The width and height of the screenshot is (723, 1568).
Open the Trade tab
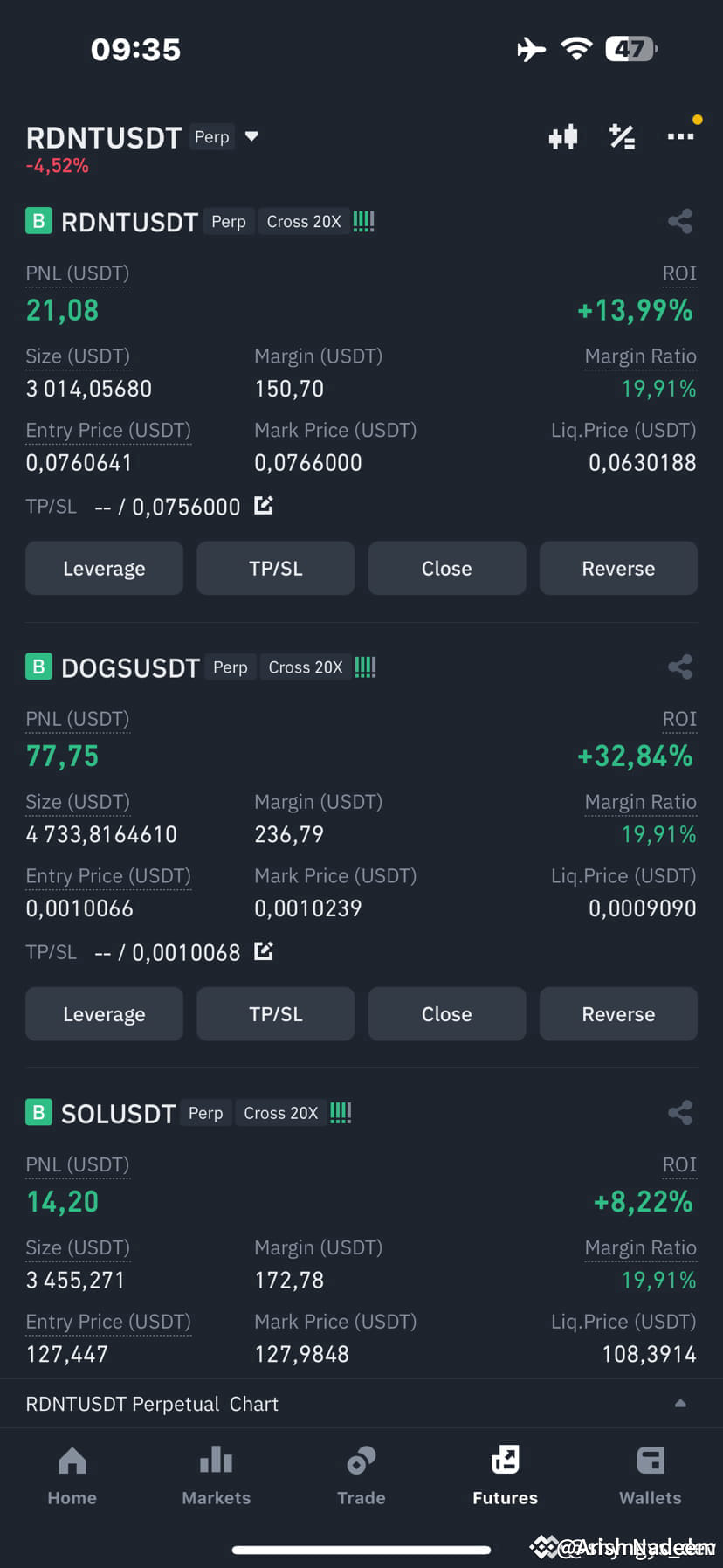pos(361,1476)
